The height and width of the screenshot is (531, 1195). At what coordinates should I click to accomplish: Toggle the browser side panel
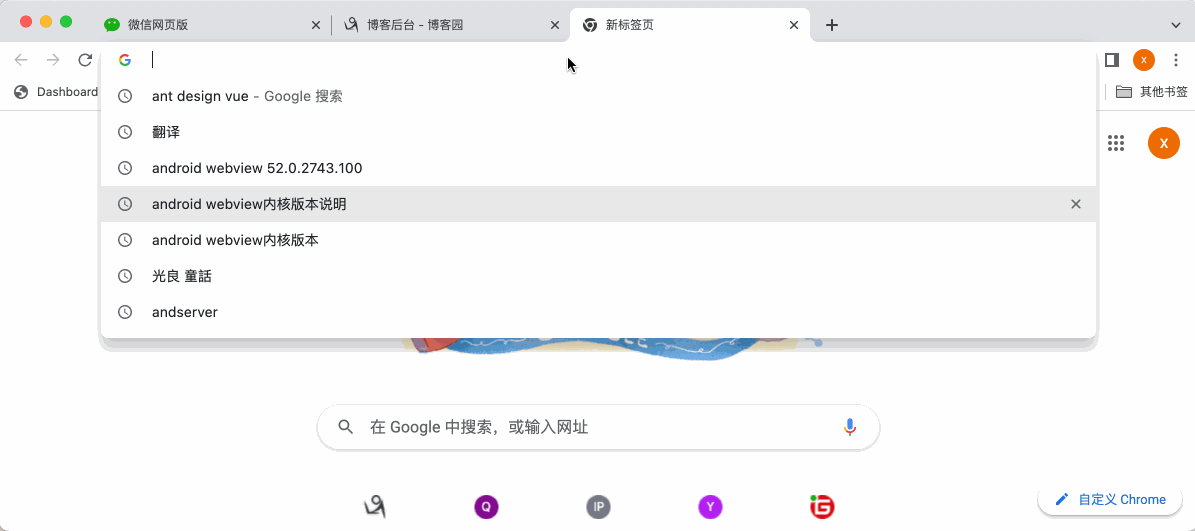click(1111, 60)
